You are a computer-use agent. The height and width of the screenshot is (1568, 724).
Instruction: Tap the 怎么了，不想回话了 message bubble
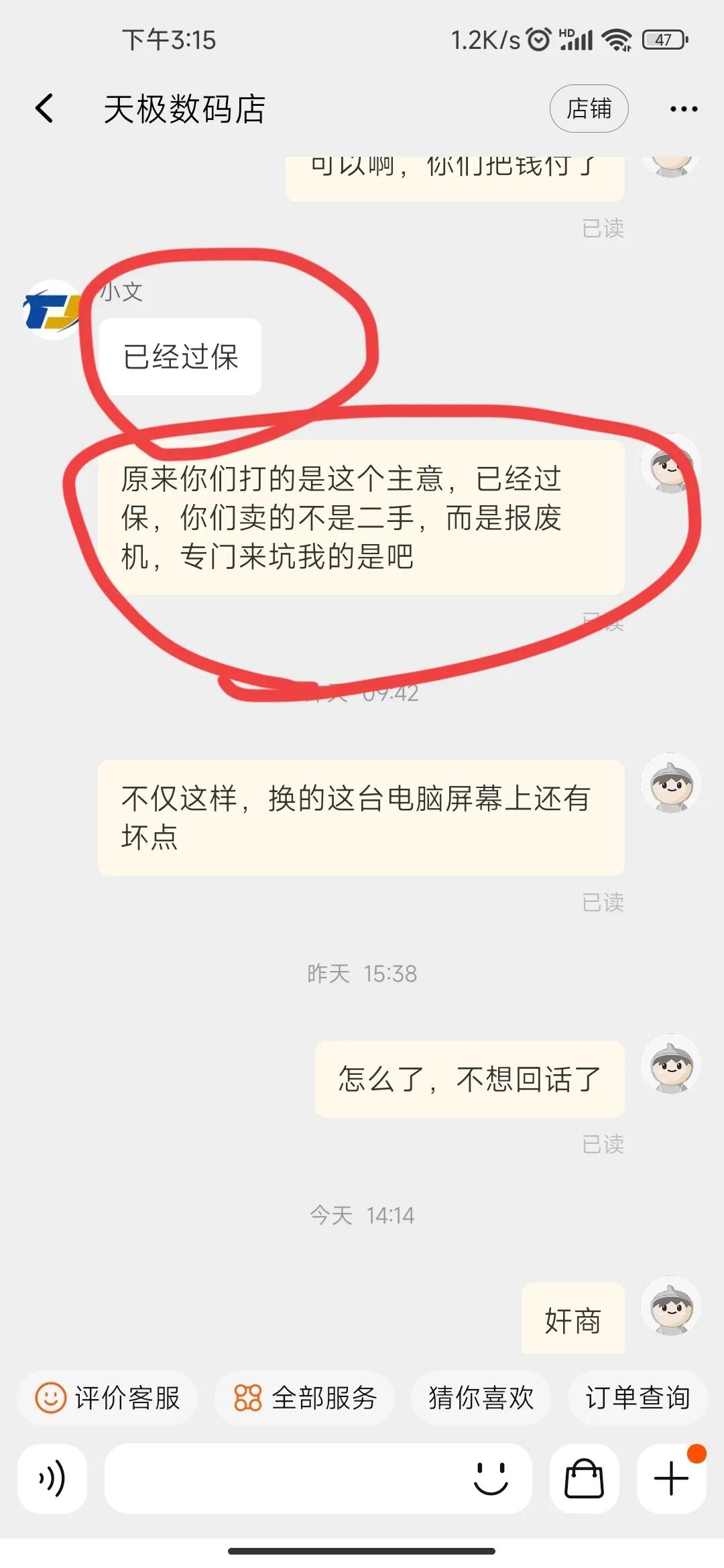click(469, 1080)
